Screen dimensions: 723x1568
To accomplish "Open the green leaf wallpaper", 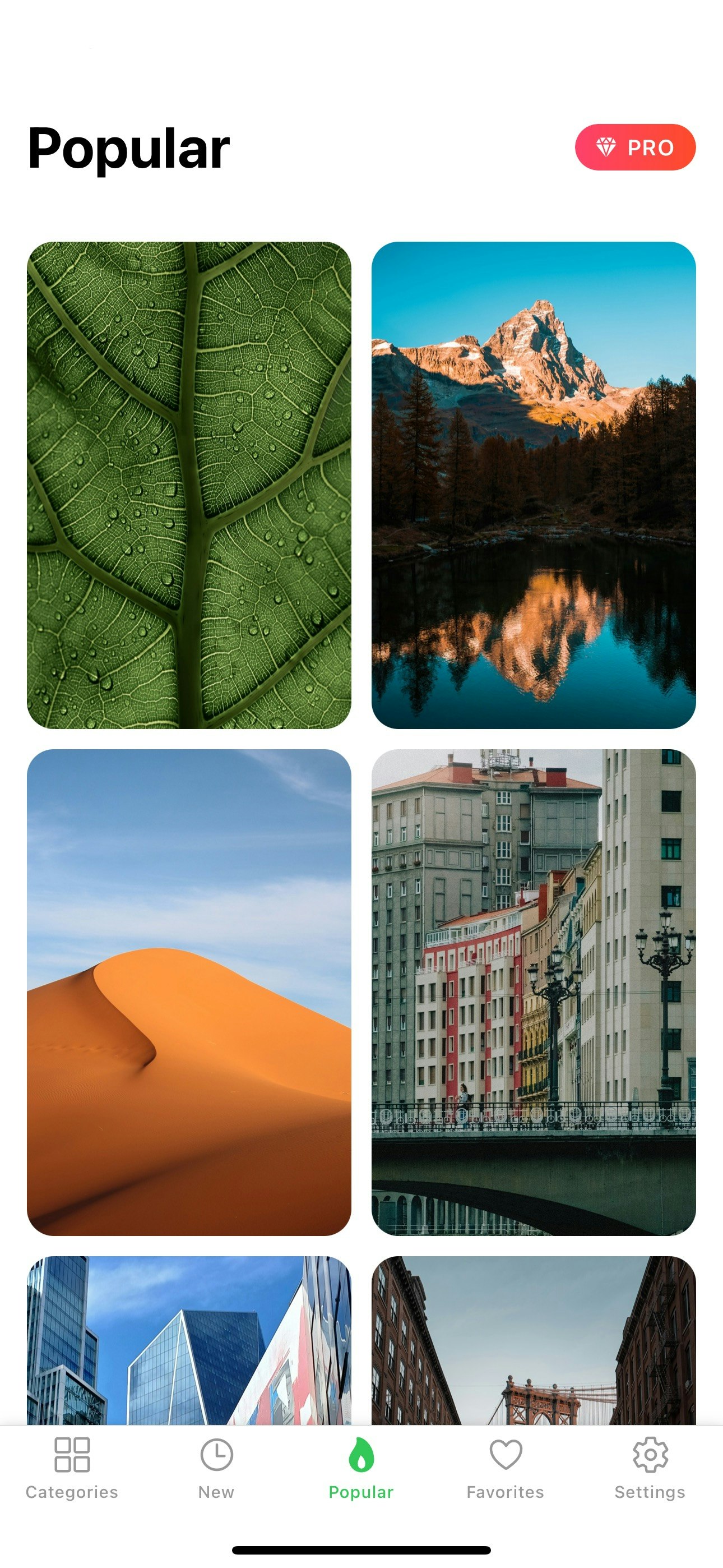I will tap(189, 485).
